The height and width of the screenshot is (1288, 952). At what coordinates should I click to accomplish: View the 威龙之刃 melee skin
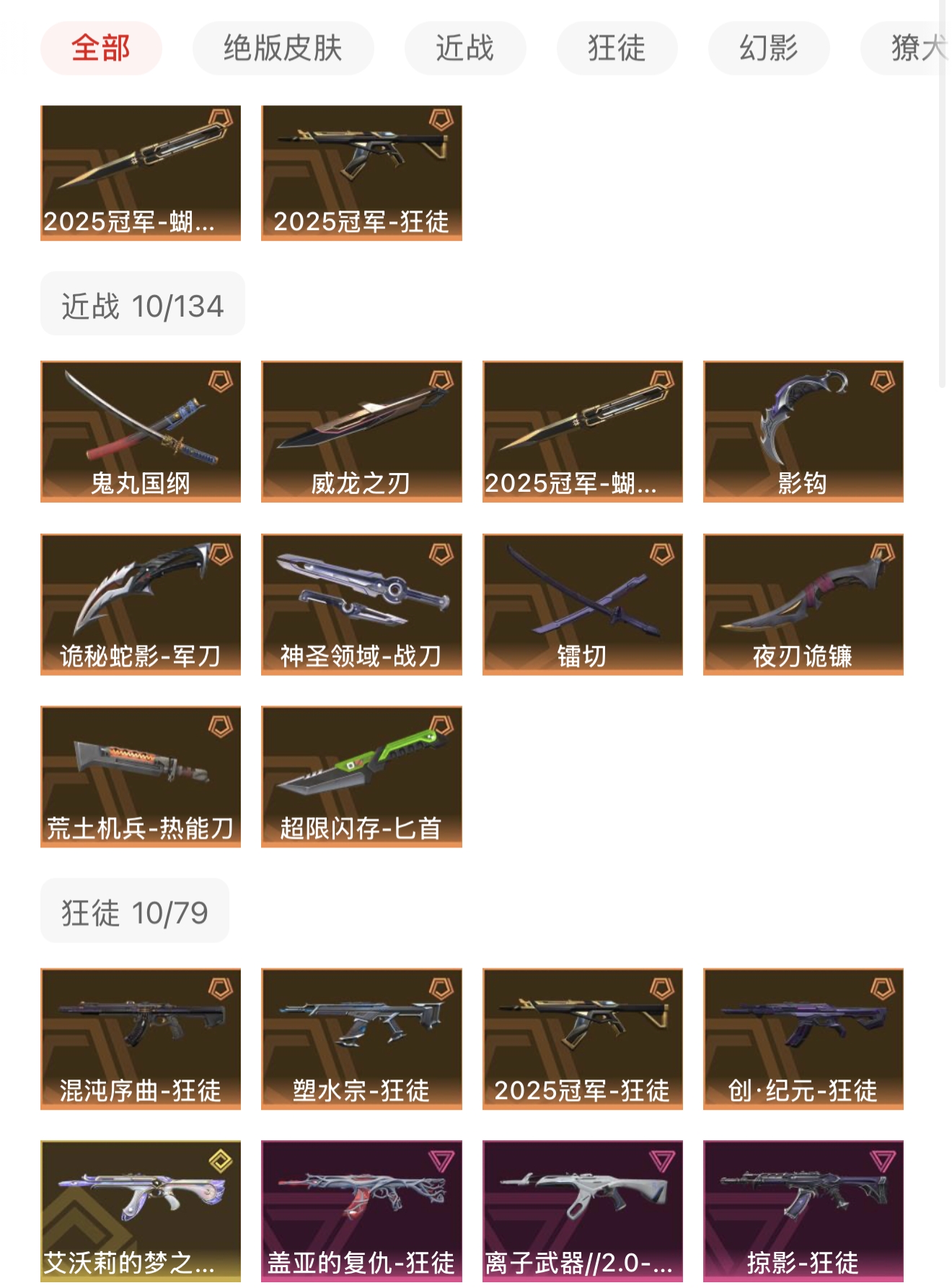(x=361, y=431)
